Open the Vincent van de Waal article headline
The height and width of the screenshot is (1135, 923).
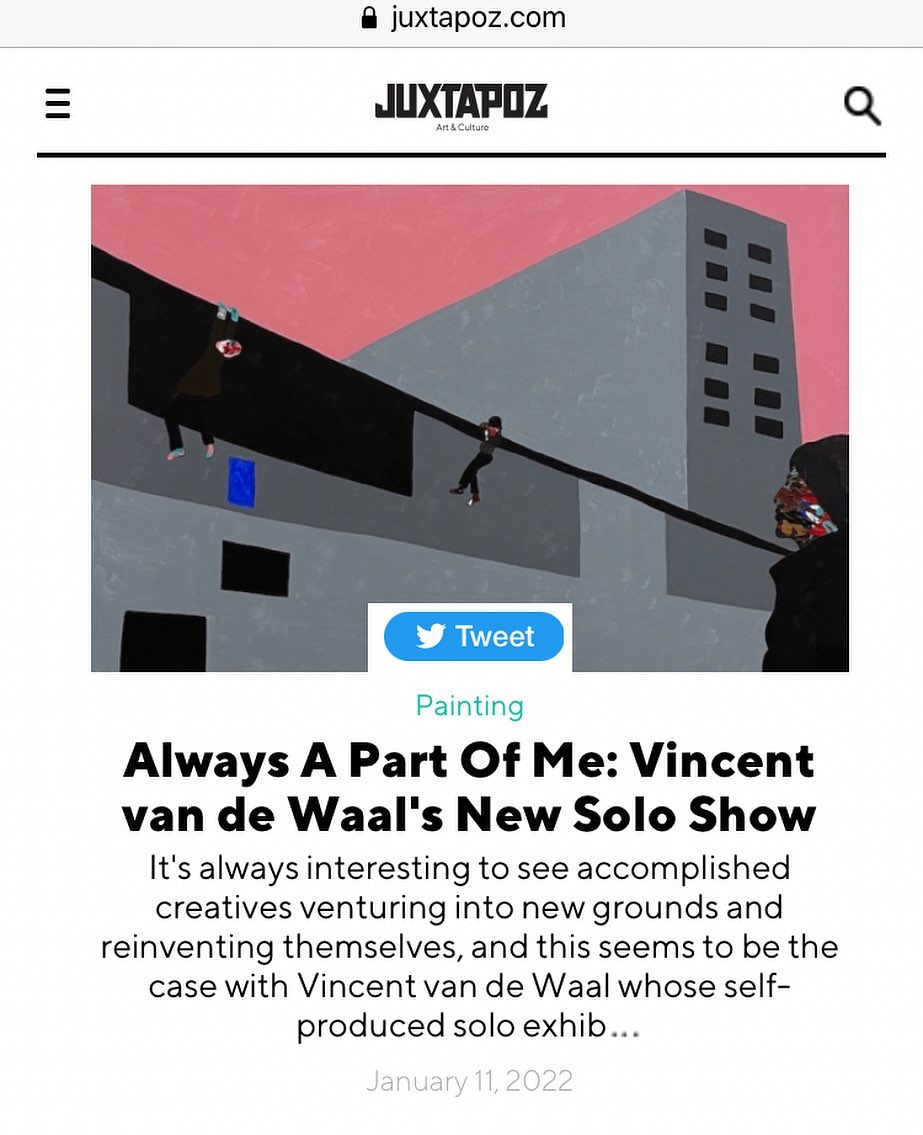point(469,789)
